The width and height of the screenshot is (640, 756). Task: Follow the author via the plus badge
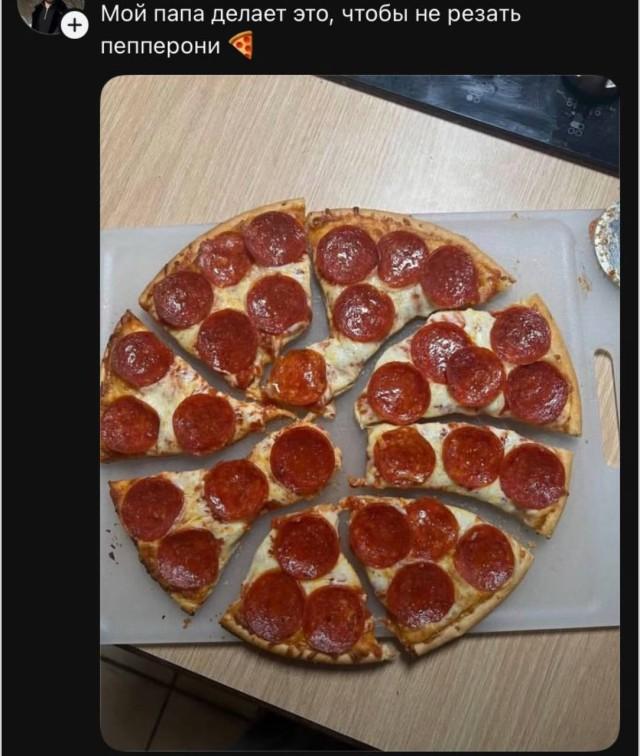point(75,25)
